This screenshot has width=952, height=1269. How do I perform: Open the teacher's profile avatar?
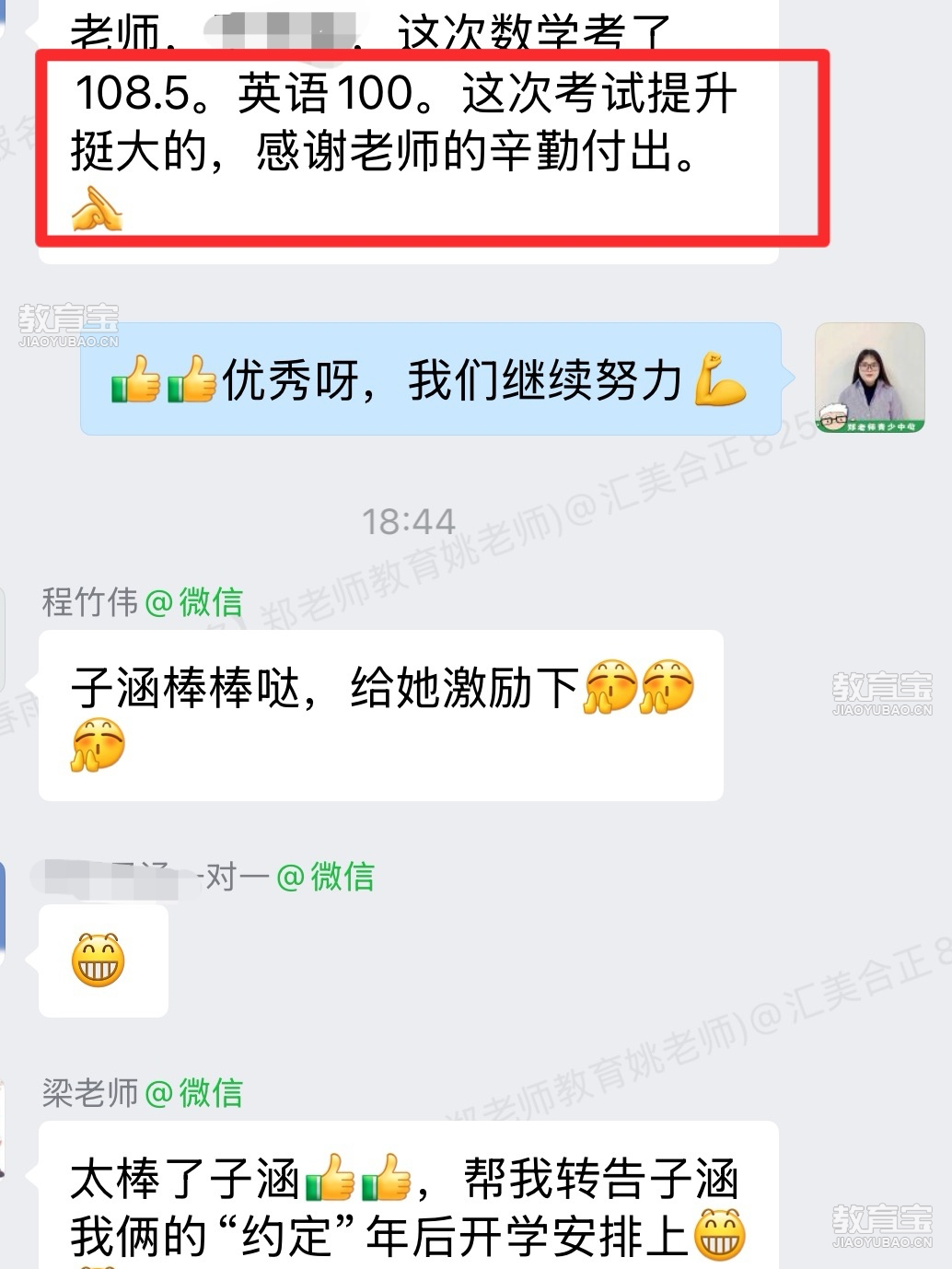(x=869, y=378)
